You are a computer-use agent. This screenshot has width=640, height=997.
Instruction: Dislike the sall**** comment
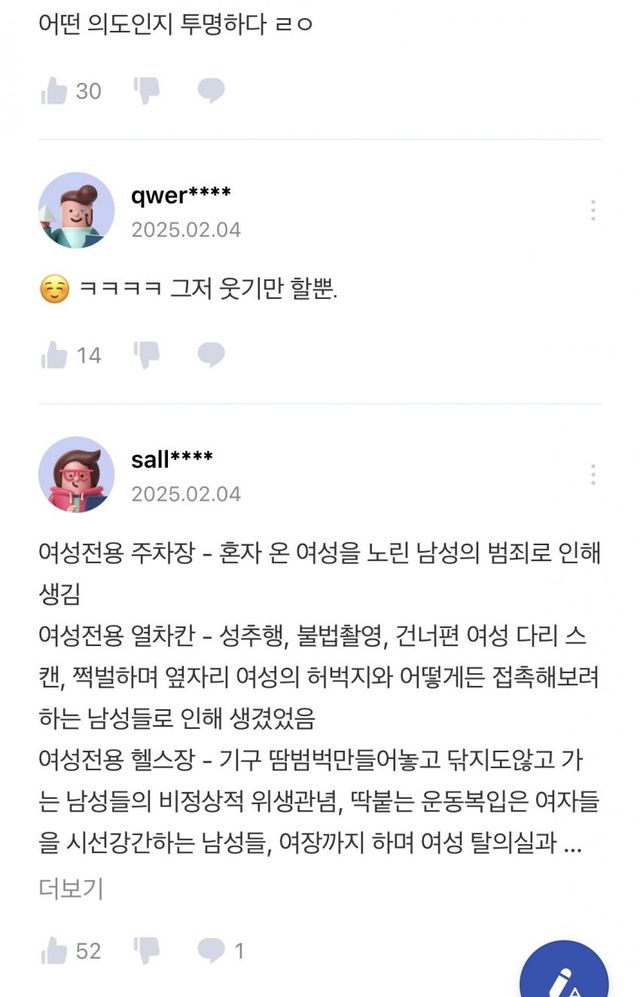(x=147, y=950)
